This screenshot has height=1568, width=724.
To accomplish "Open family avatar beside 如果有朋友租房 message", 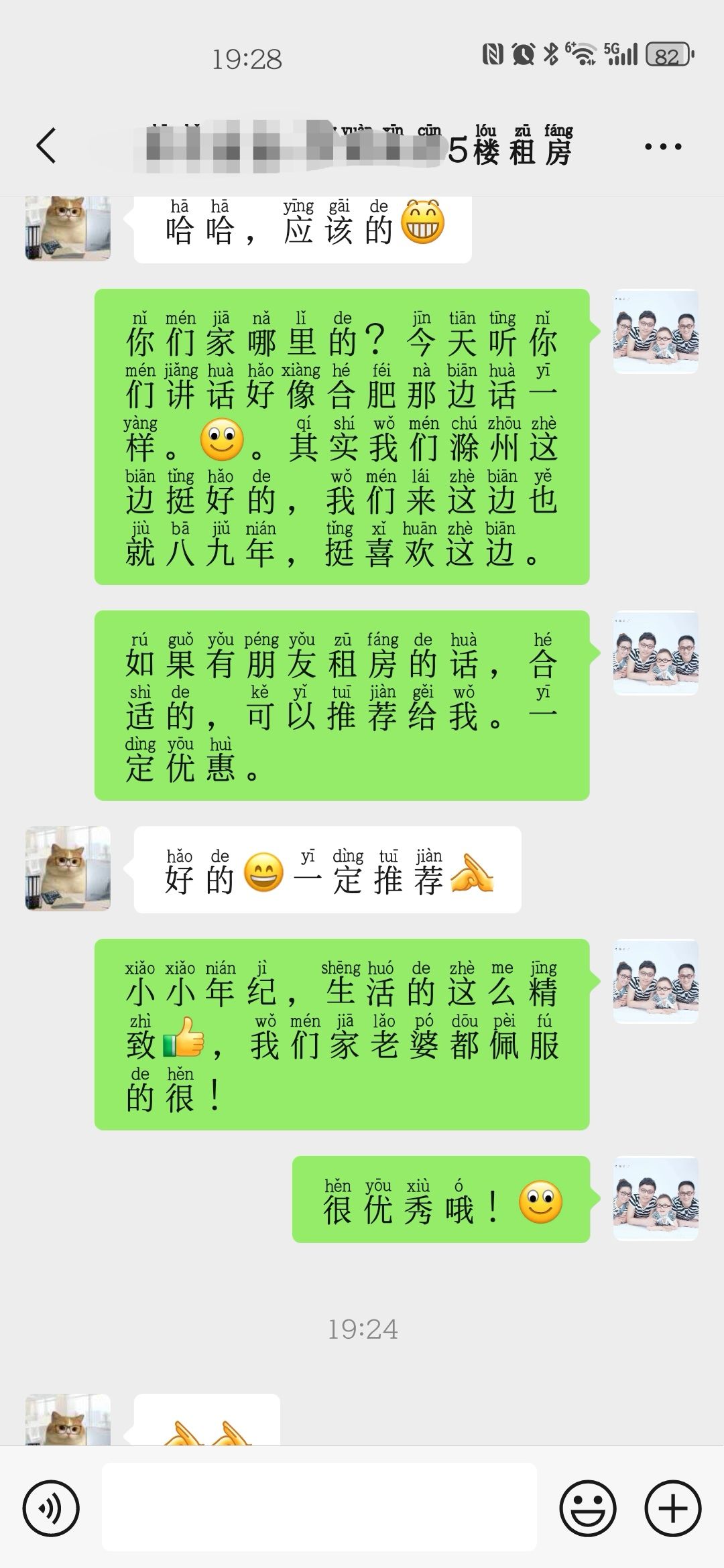I will coord(656,653).
